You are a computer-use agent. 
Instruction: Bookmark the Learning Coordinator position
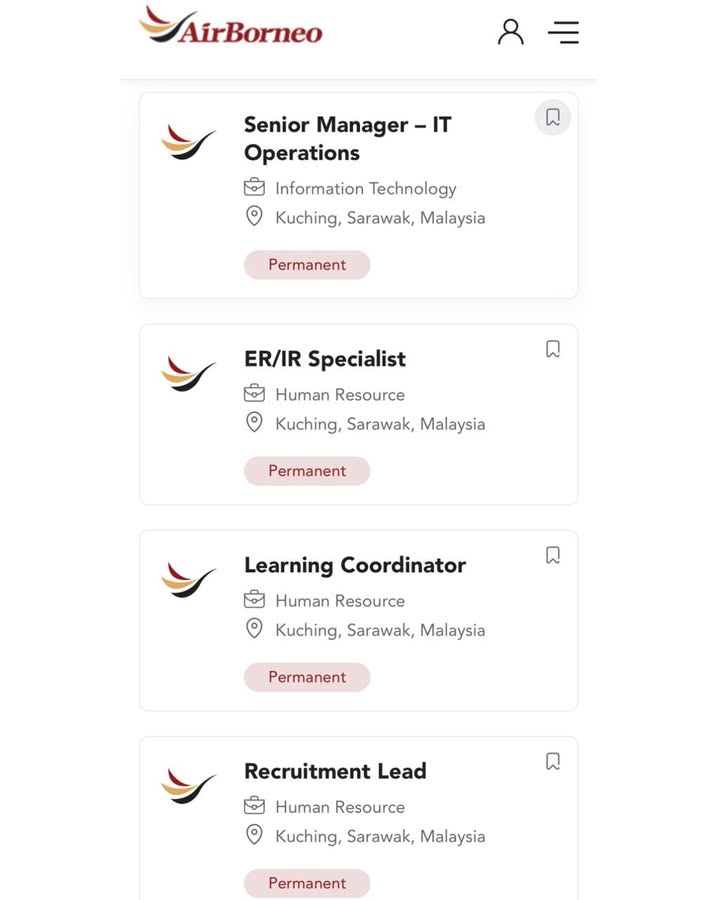(552, 555)
